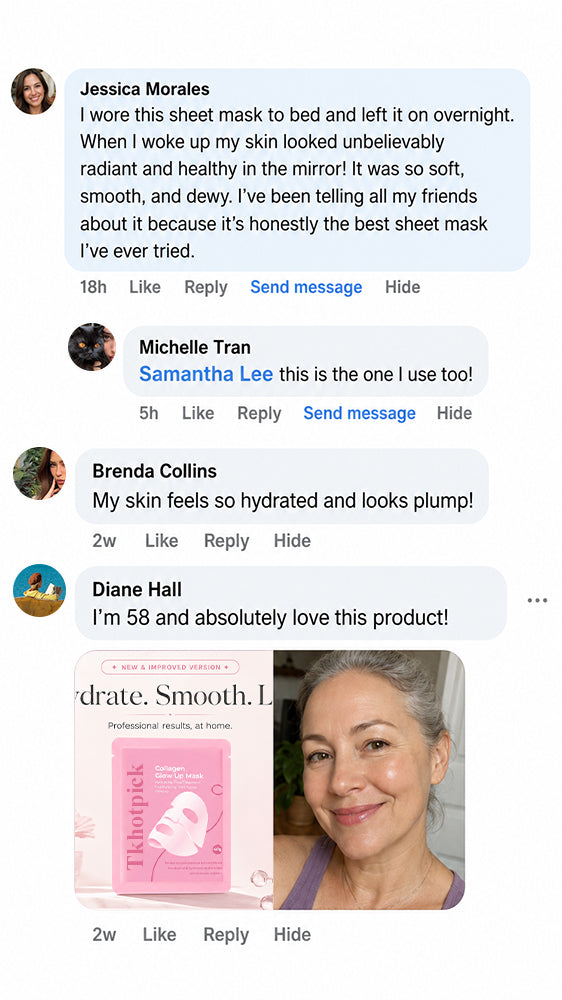
Task: Open Diane Hall's profile name
Action: 137,589
